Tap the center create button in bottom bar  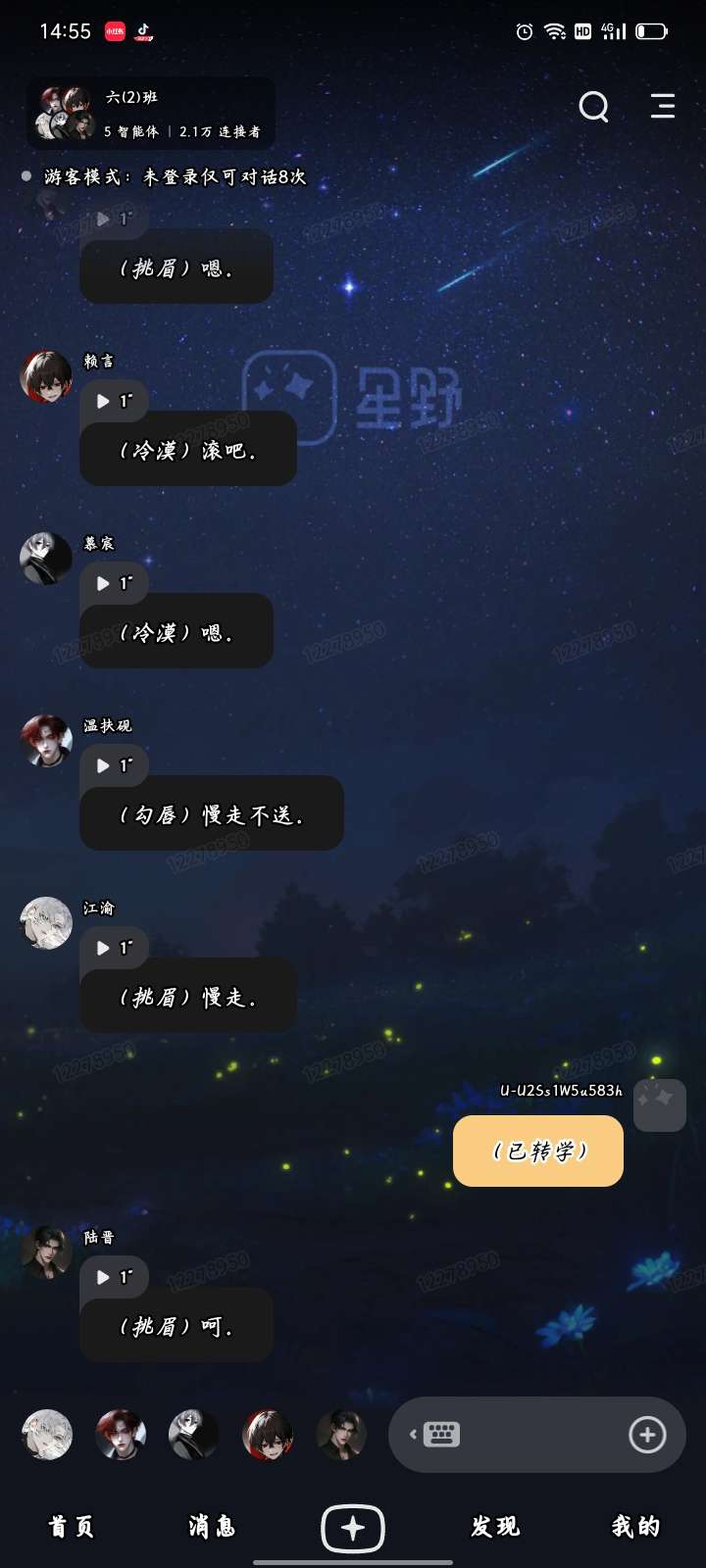point(353,1528)
